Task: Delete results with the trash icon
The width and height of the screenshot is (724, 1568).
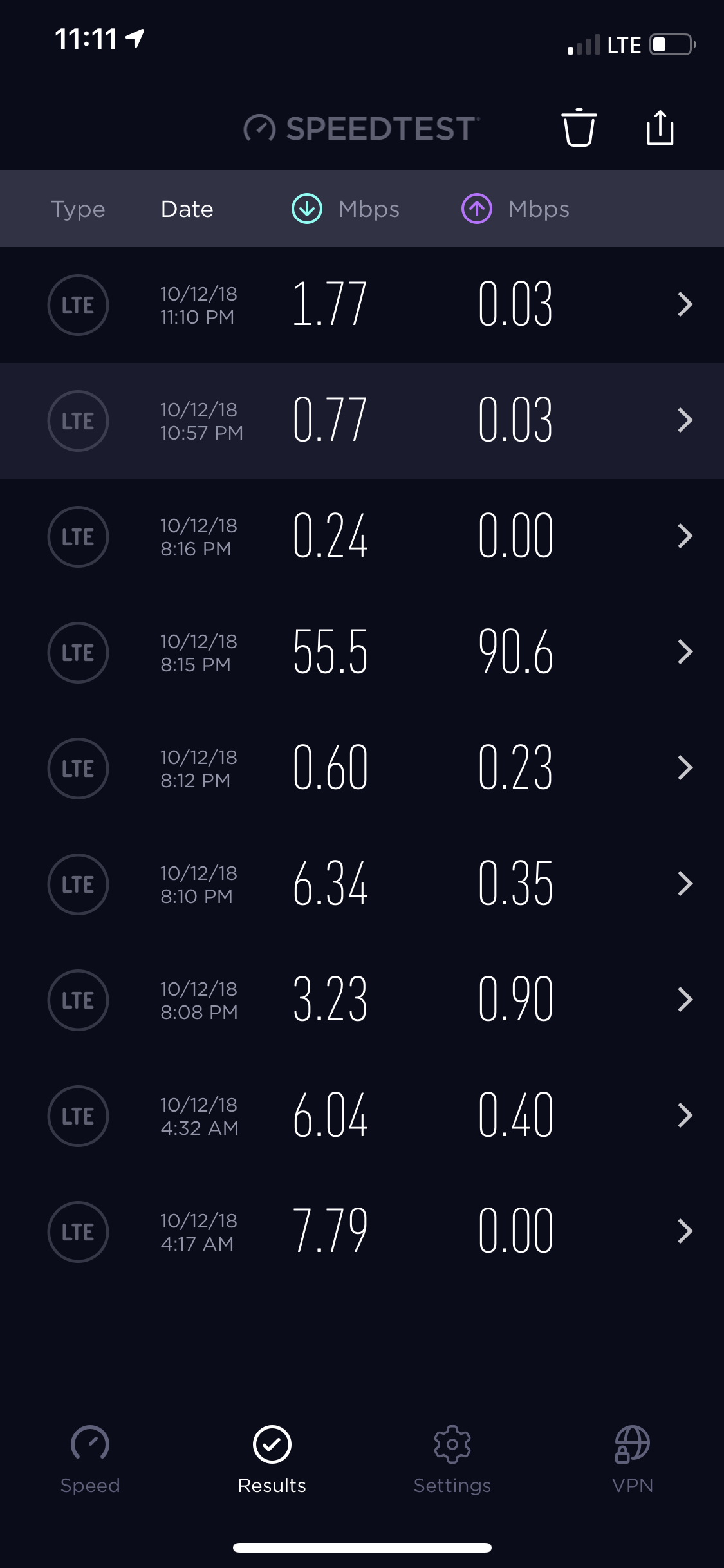Action: point(579,128)
